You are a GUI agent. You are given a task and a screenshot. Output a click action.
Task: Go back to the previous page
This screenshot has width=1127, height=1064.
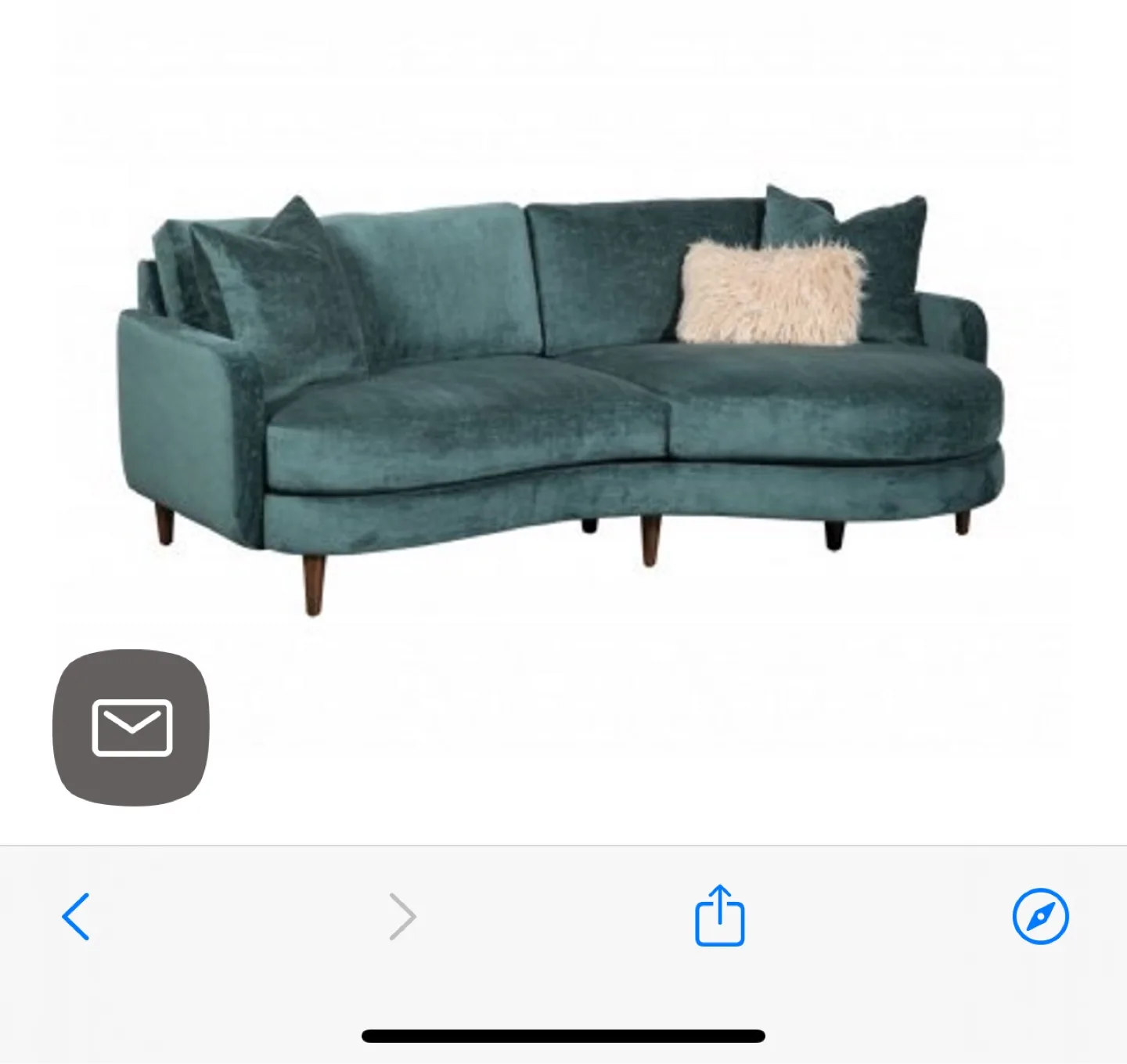76,916
